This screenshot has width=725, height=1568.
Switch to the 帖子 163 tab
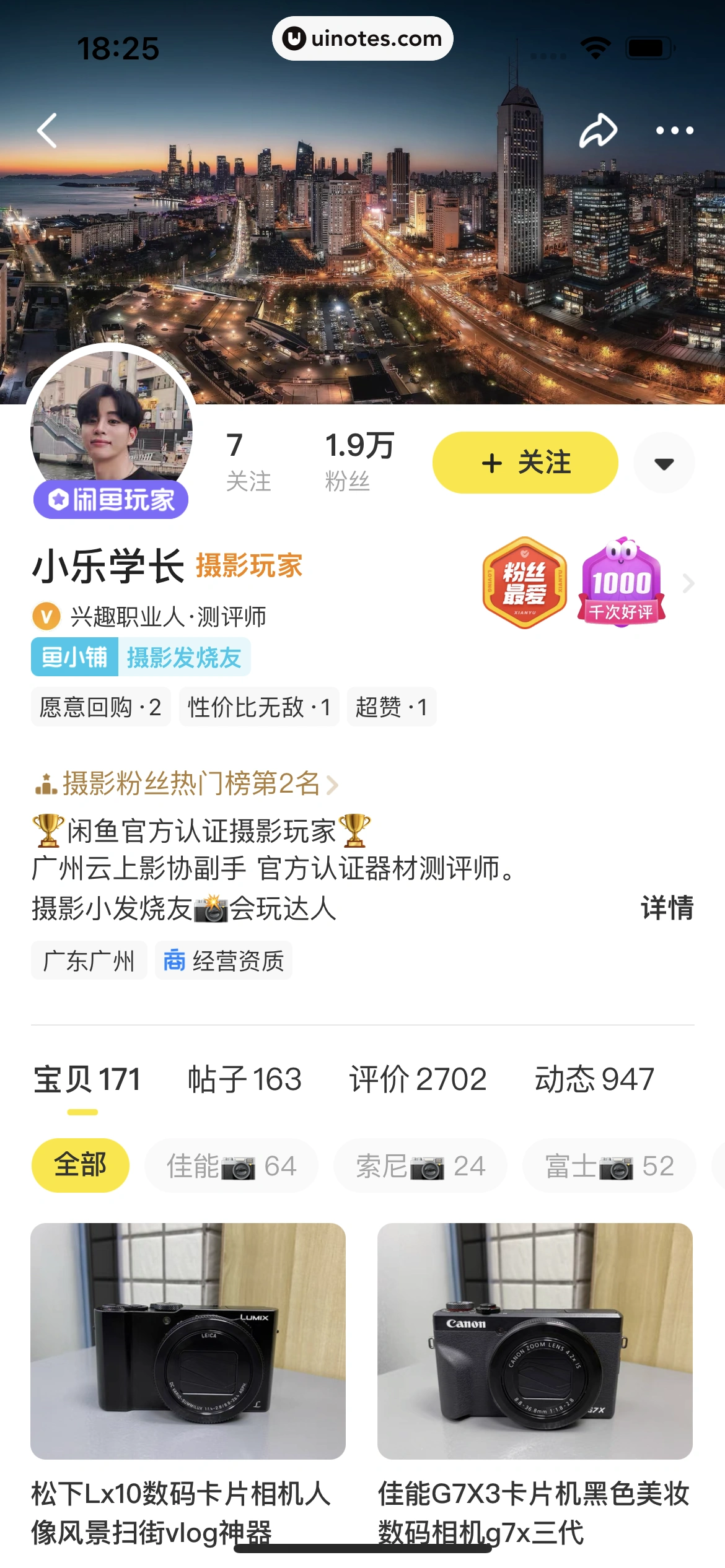[x=245, y=1078]
